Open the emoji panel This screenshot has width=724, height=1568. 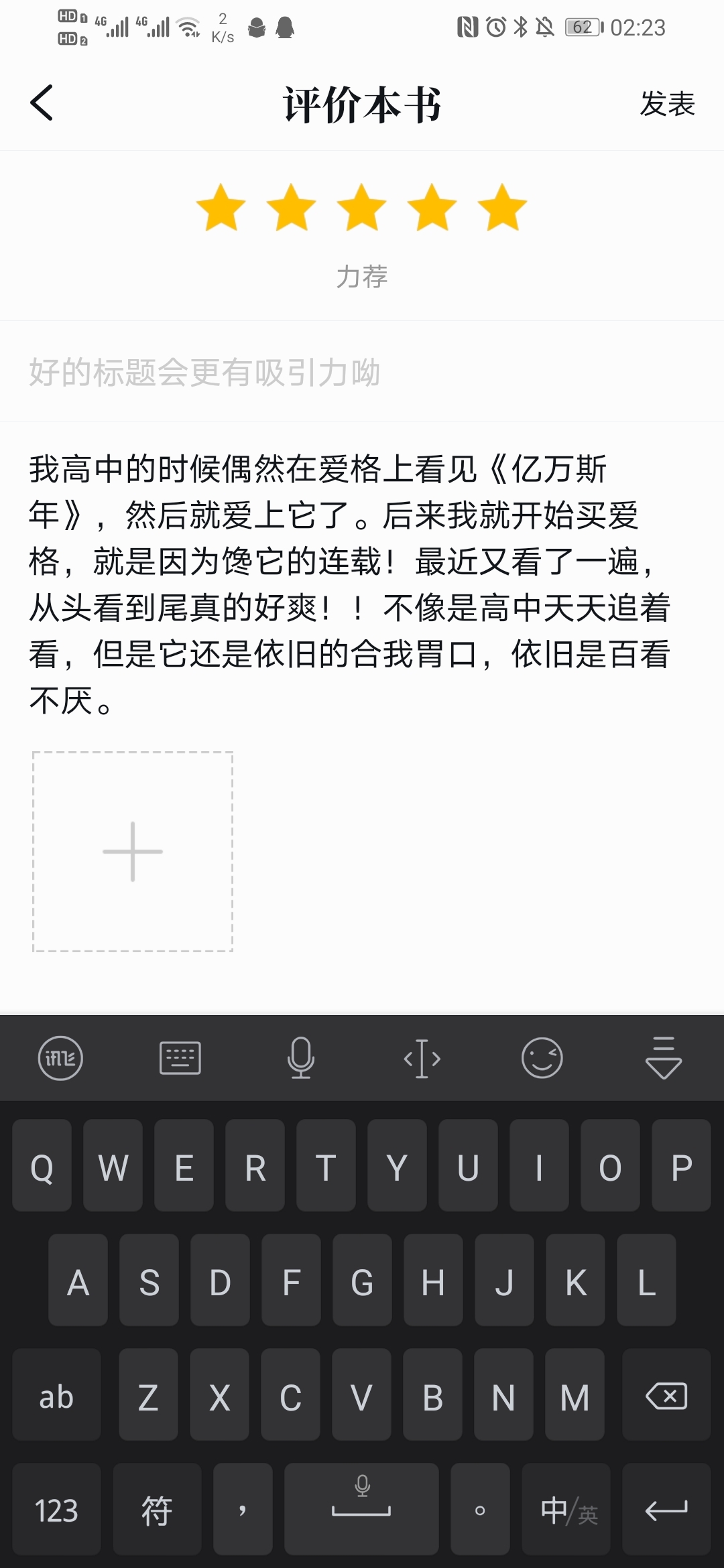[542, 1058]
